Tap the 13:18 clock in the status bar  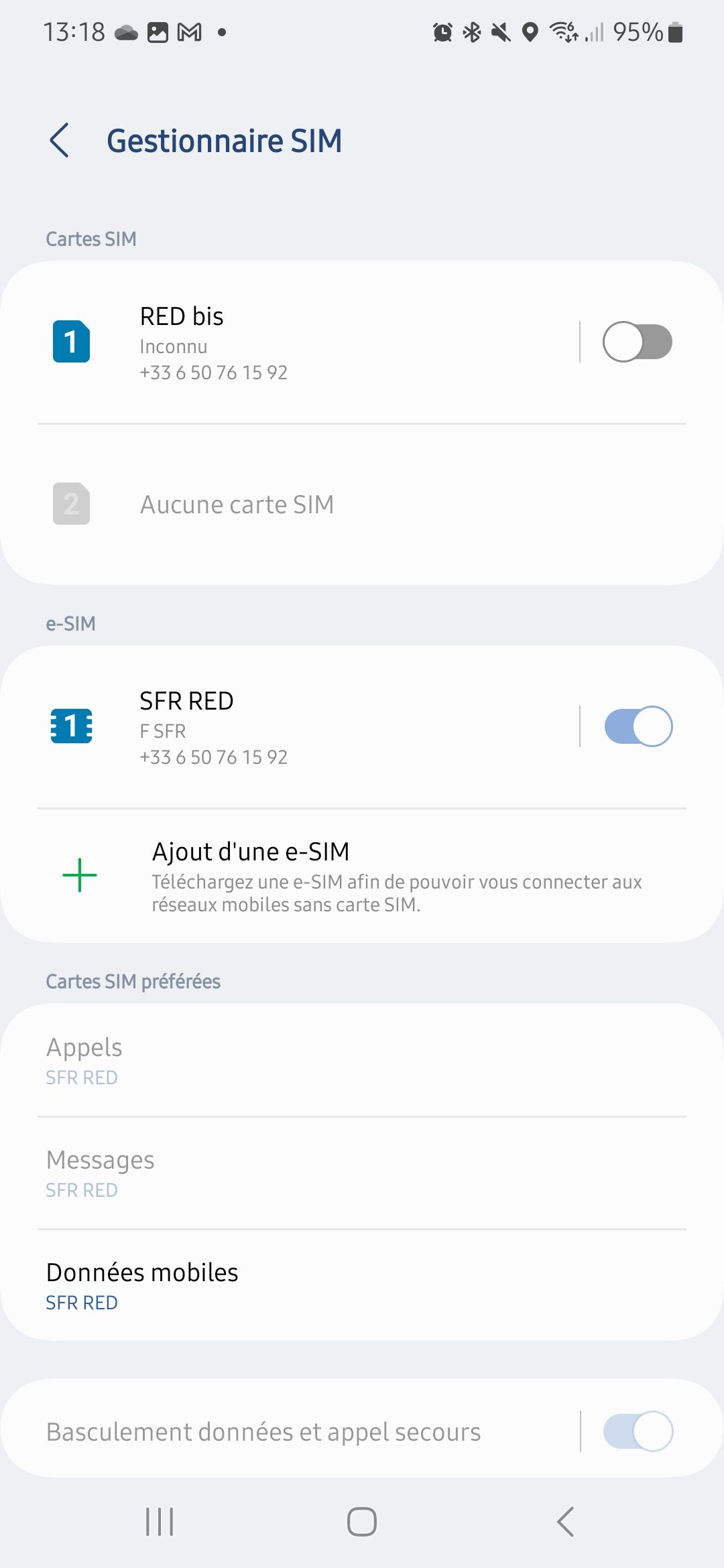point(76,31)
